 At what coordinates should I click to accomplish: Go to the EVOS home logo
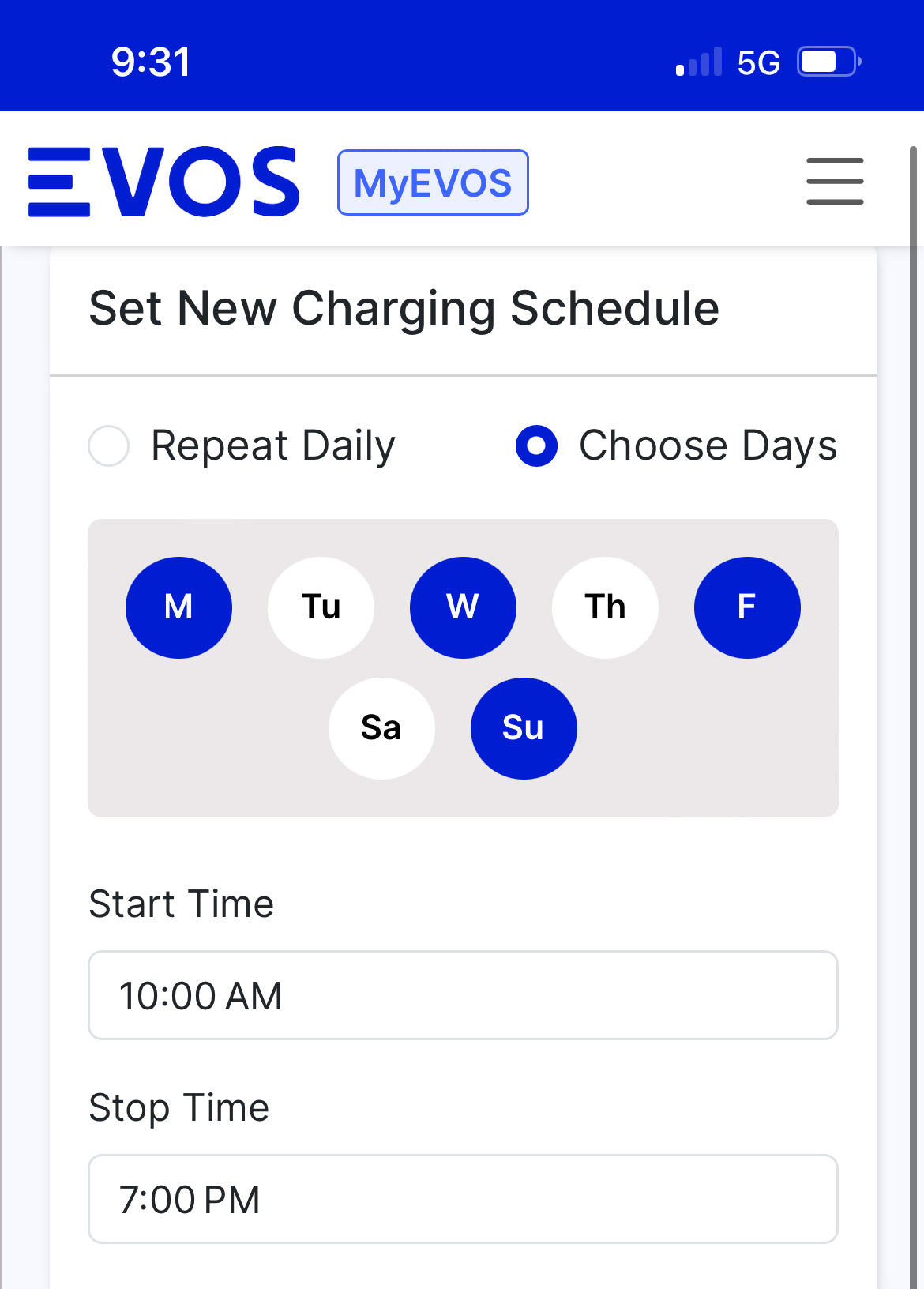164,182
